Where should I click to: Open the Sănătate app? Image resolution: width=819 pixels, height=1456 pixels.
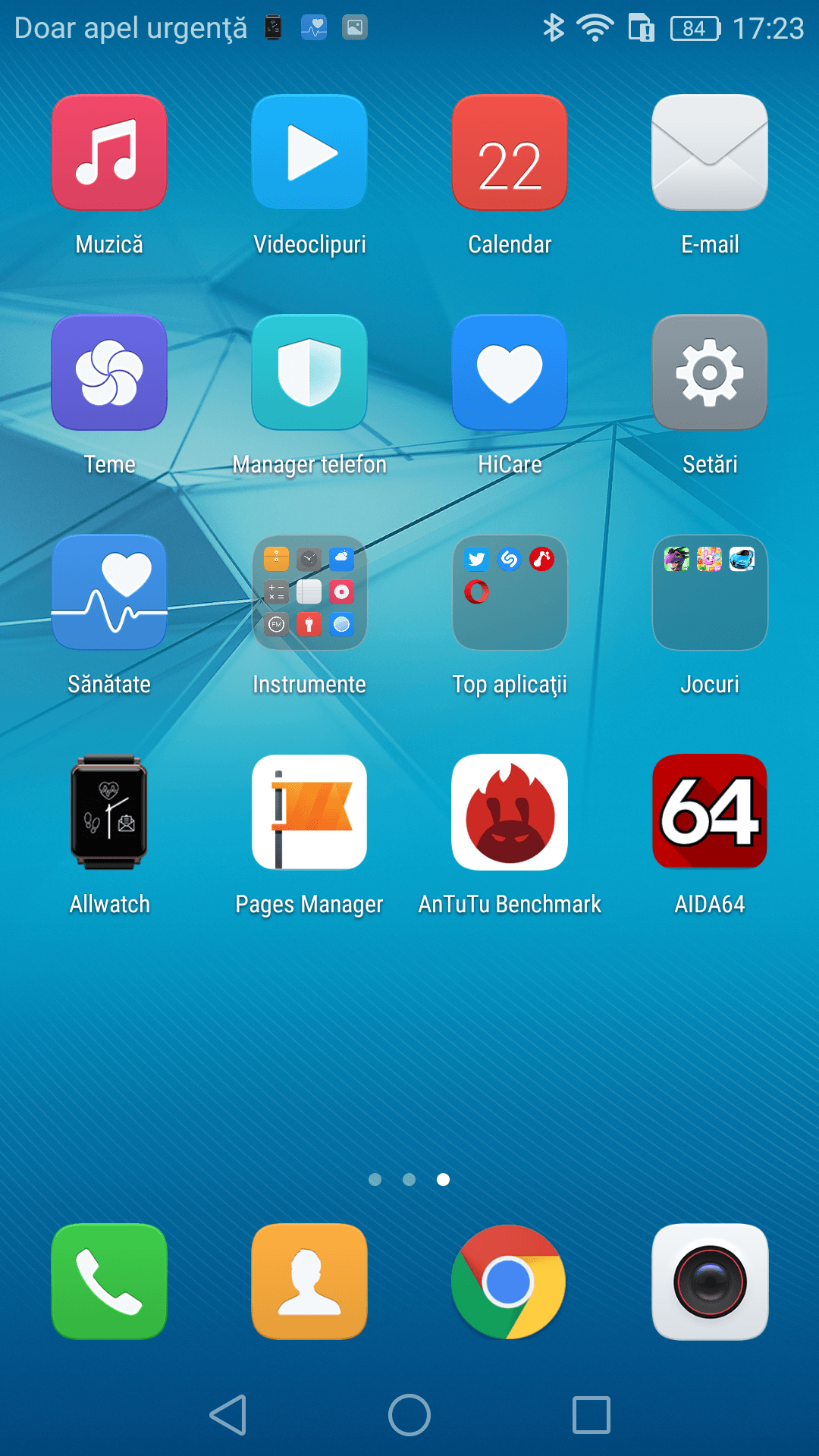tap(109, 592)
